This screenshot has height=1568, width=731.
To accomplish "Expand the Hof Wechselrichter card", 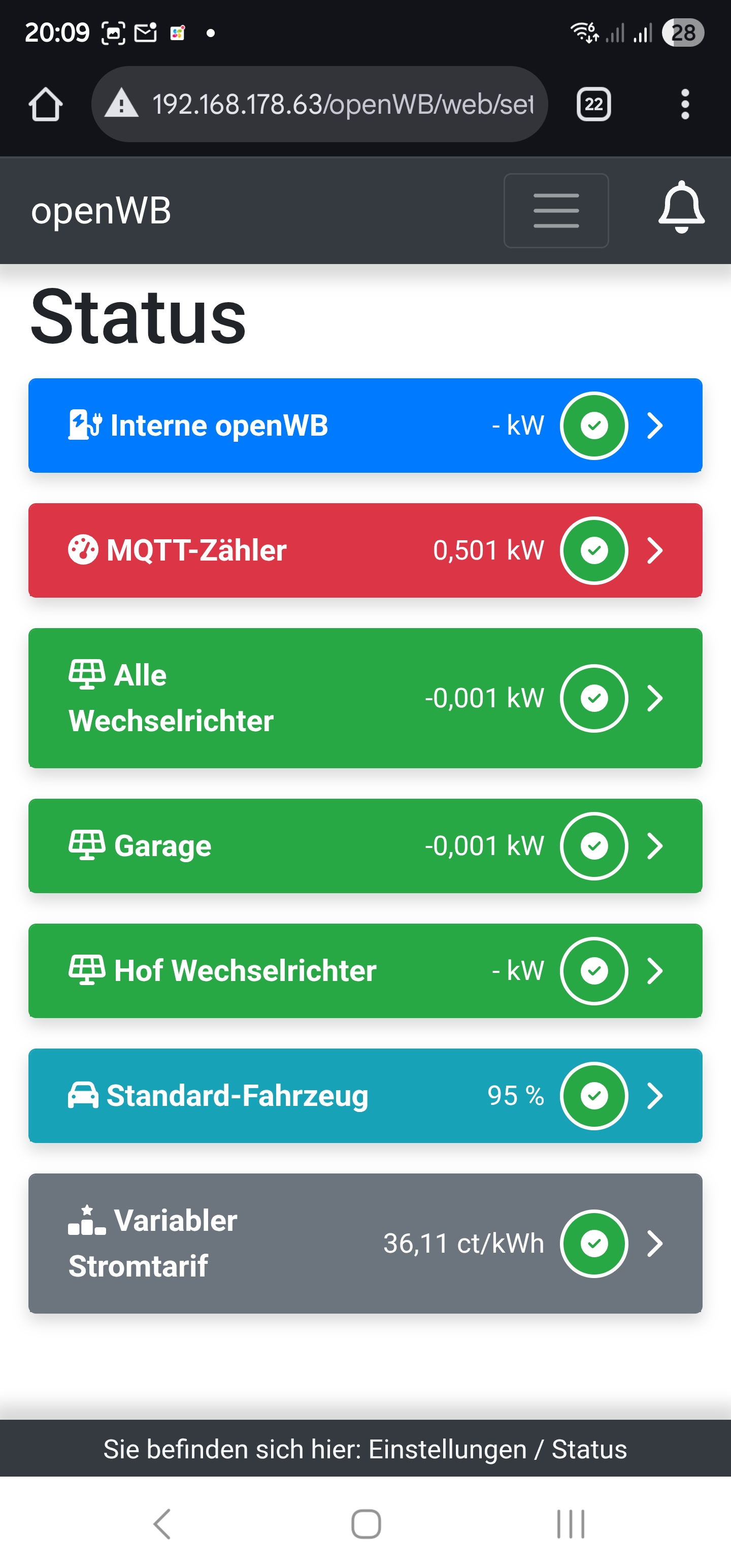I will 655,971.
